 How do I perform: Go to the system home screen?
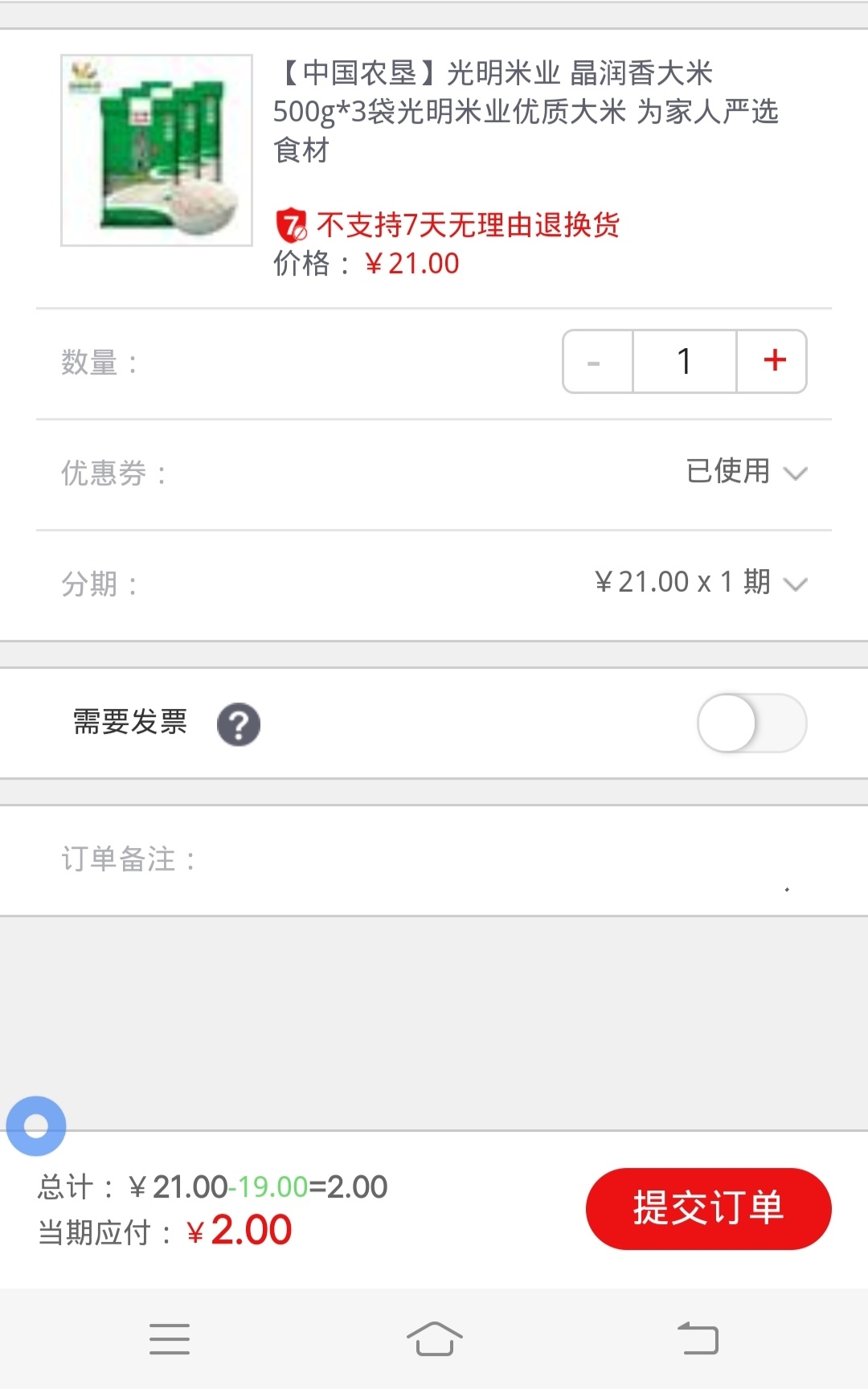(434, 1338)
